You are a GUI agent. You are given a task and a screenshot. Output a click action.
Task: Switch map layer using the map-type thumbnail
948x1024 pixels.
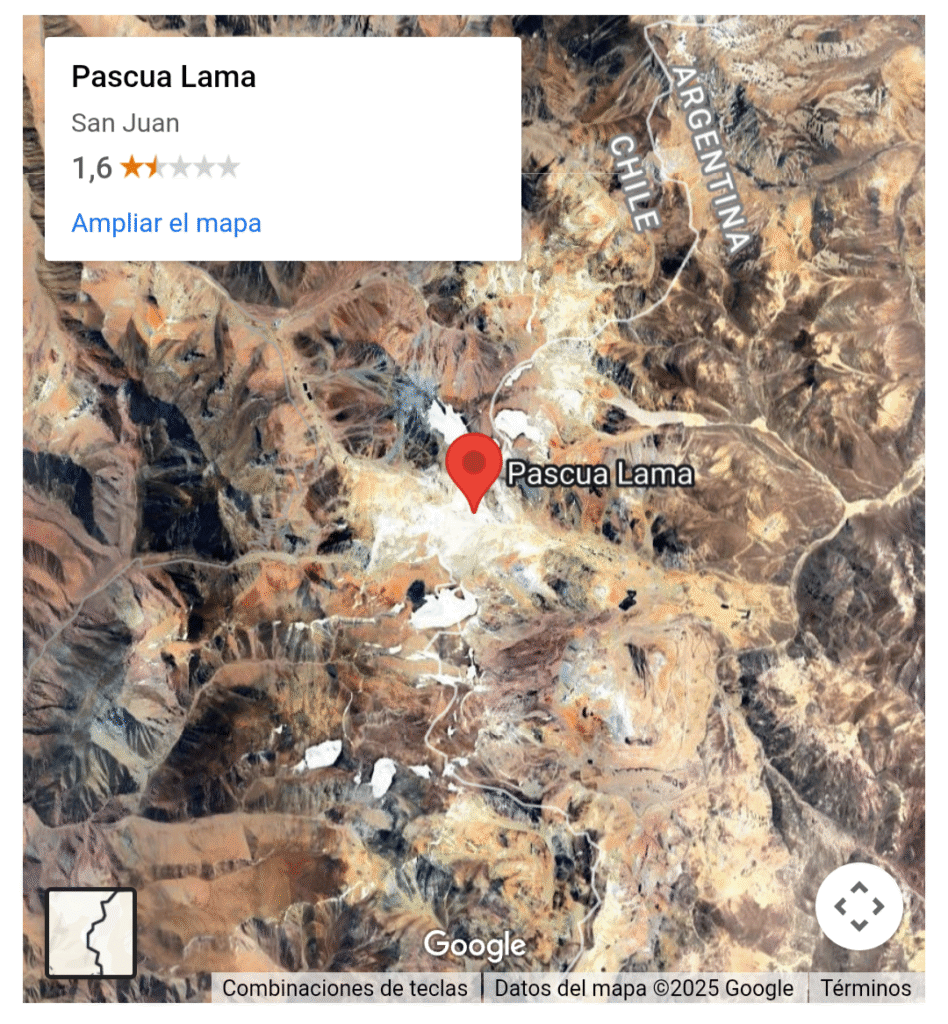point(91,932)
